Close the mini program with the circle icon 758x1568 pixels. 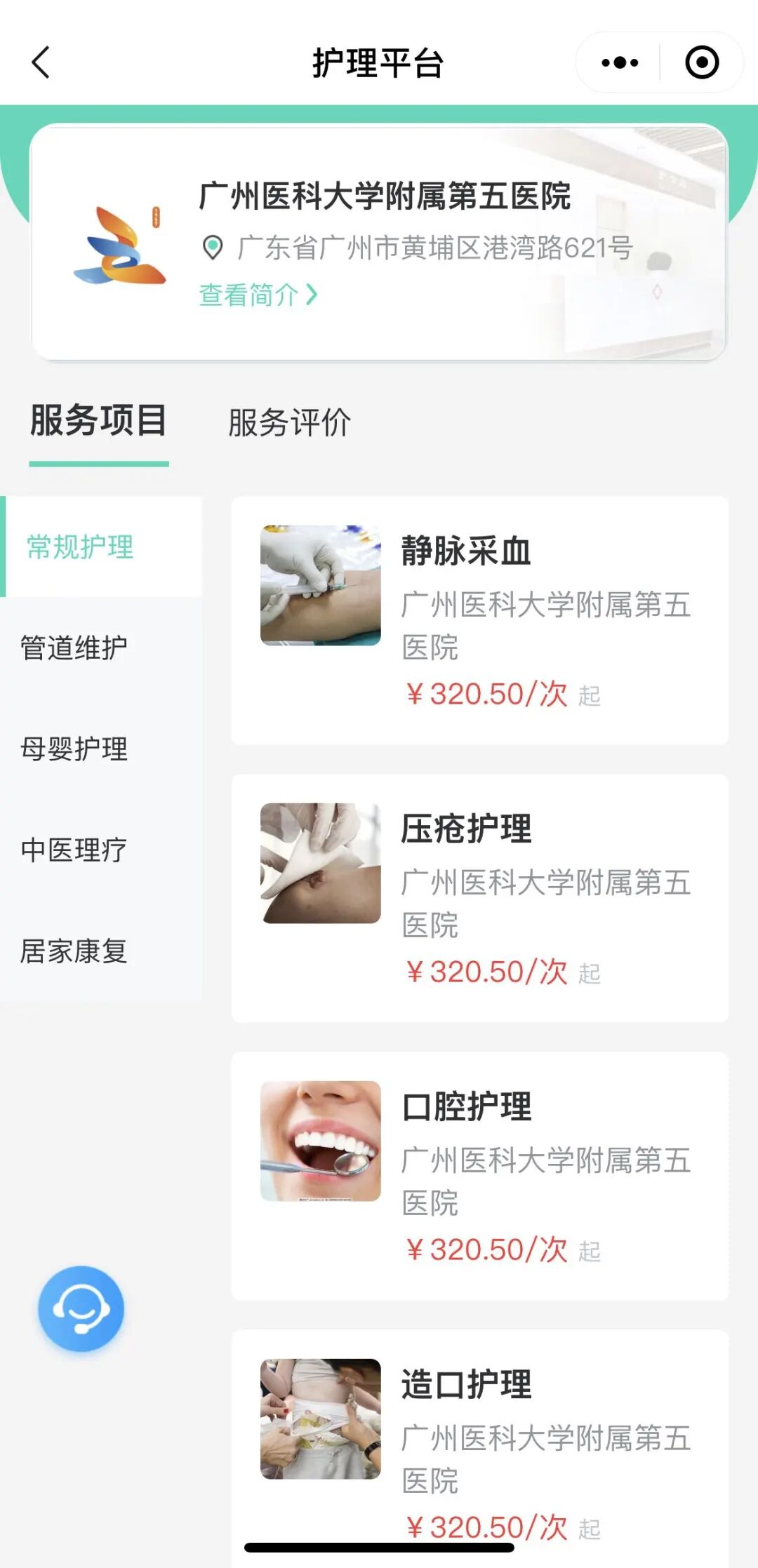click(x=701, y=62)
